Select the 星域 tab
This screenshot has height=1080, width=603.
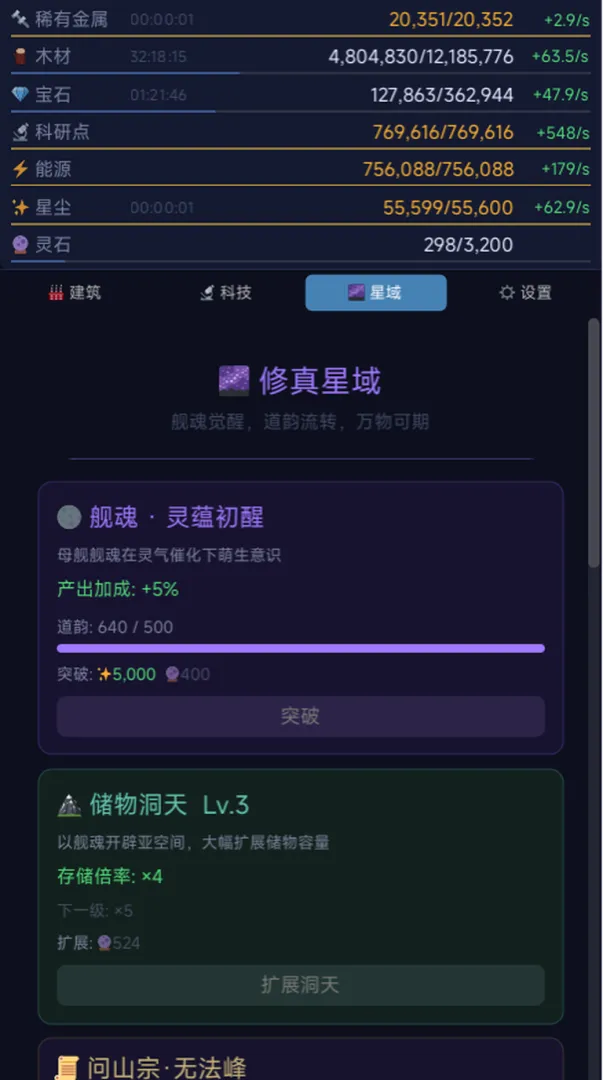coord(375,293)
